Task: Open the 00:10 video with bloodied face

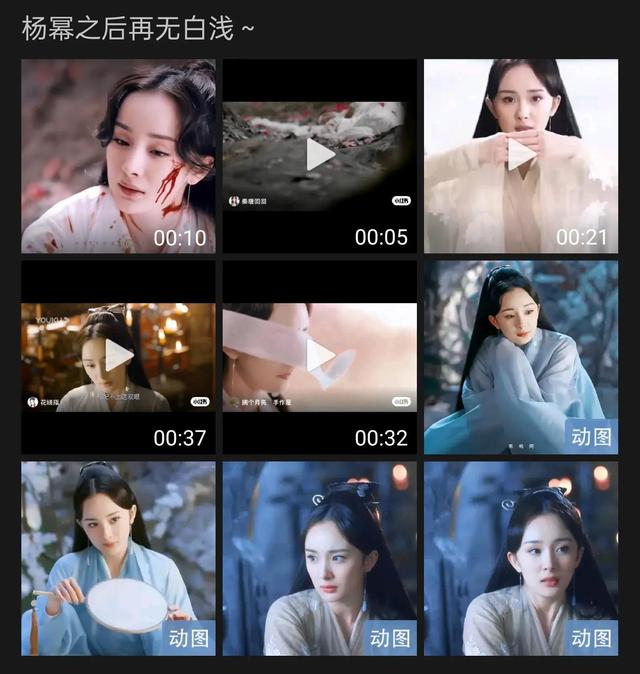Action: [118, 156]
